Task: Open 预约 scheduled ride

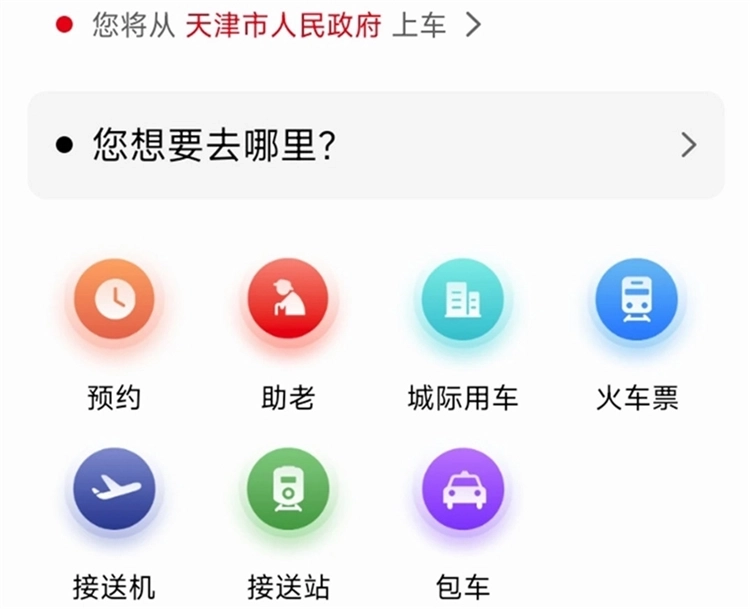Action: coord(114,300)
